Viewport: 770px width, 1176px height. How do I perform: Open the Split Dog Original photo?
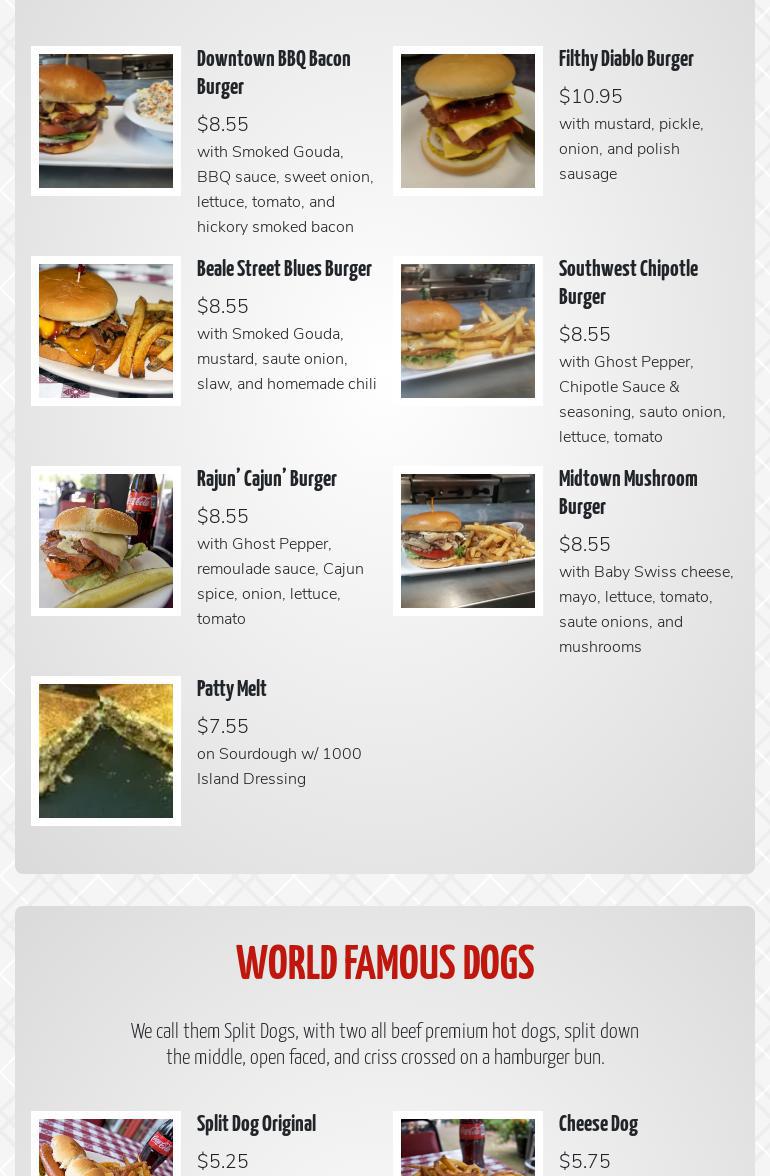tap(106, 1148)
